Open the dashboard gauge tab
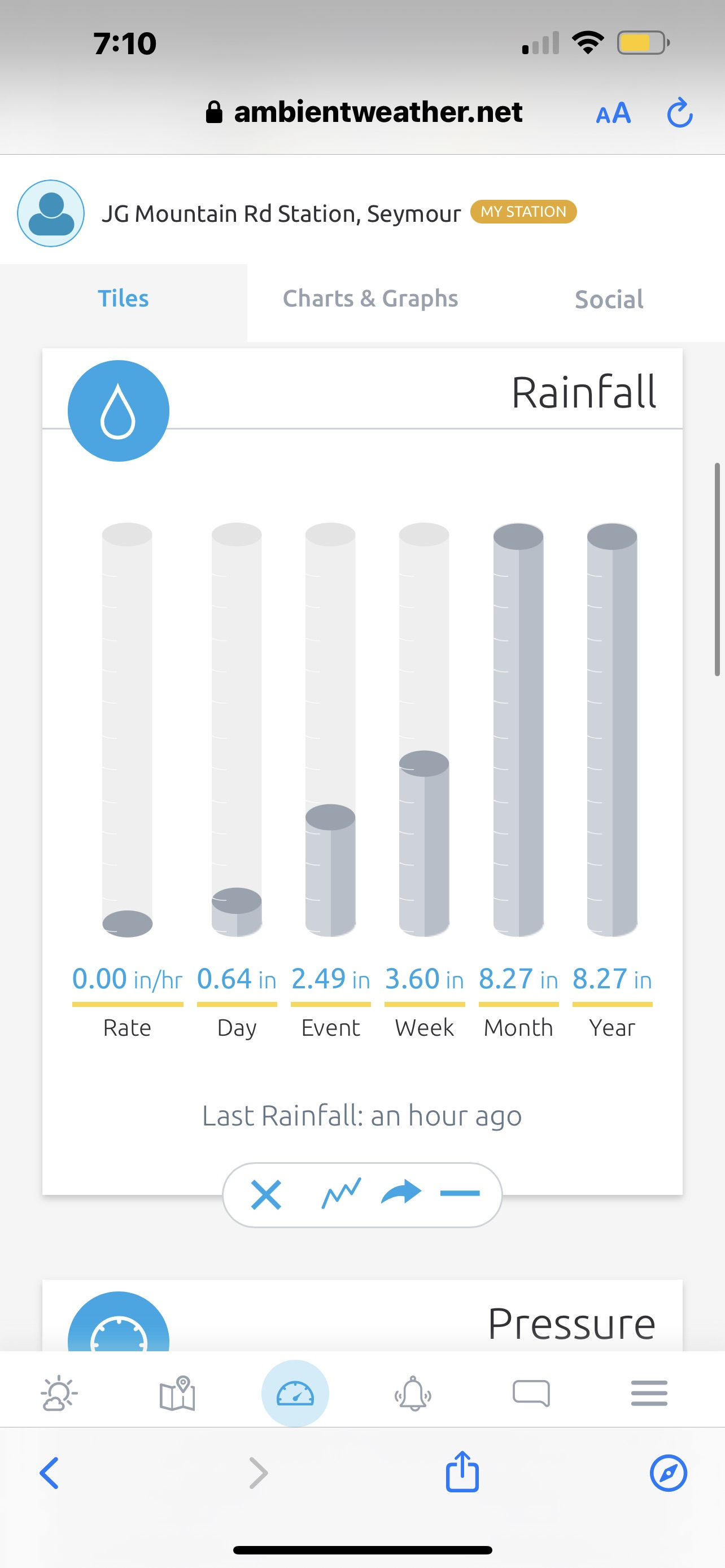The image size is (725, 1568). tap(295, 1392)
